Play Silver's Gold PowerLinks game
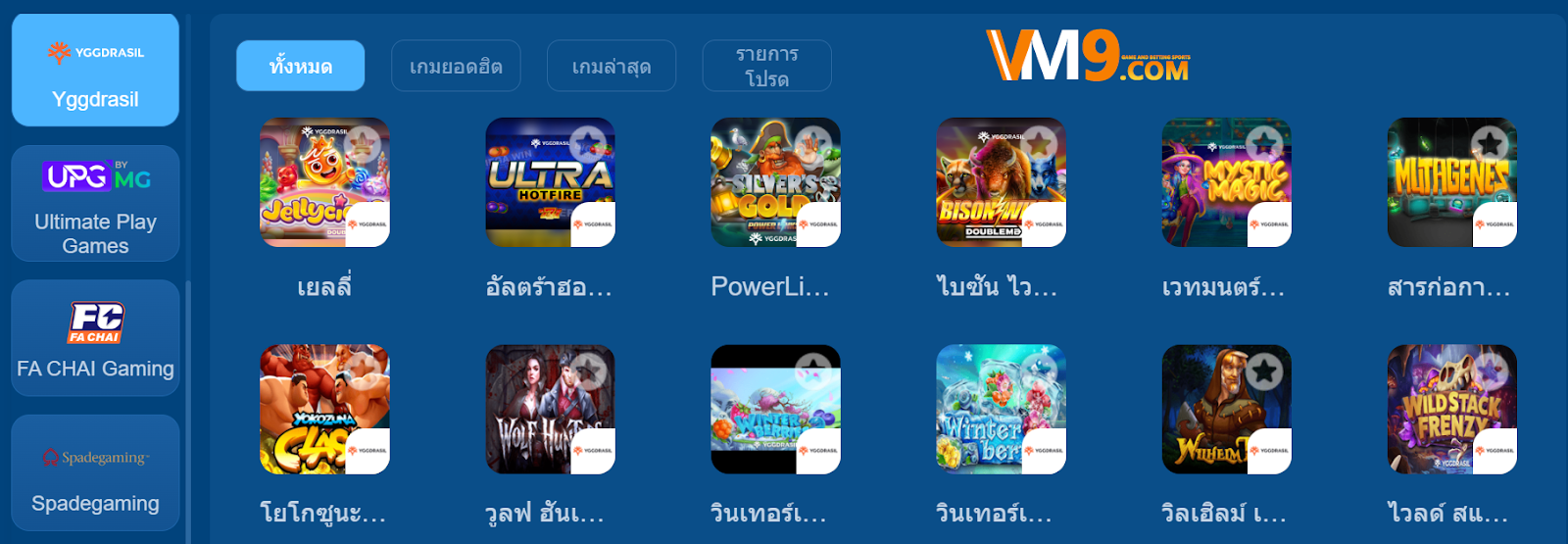 775,182
